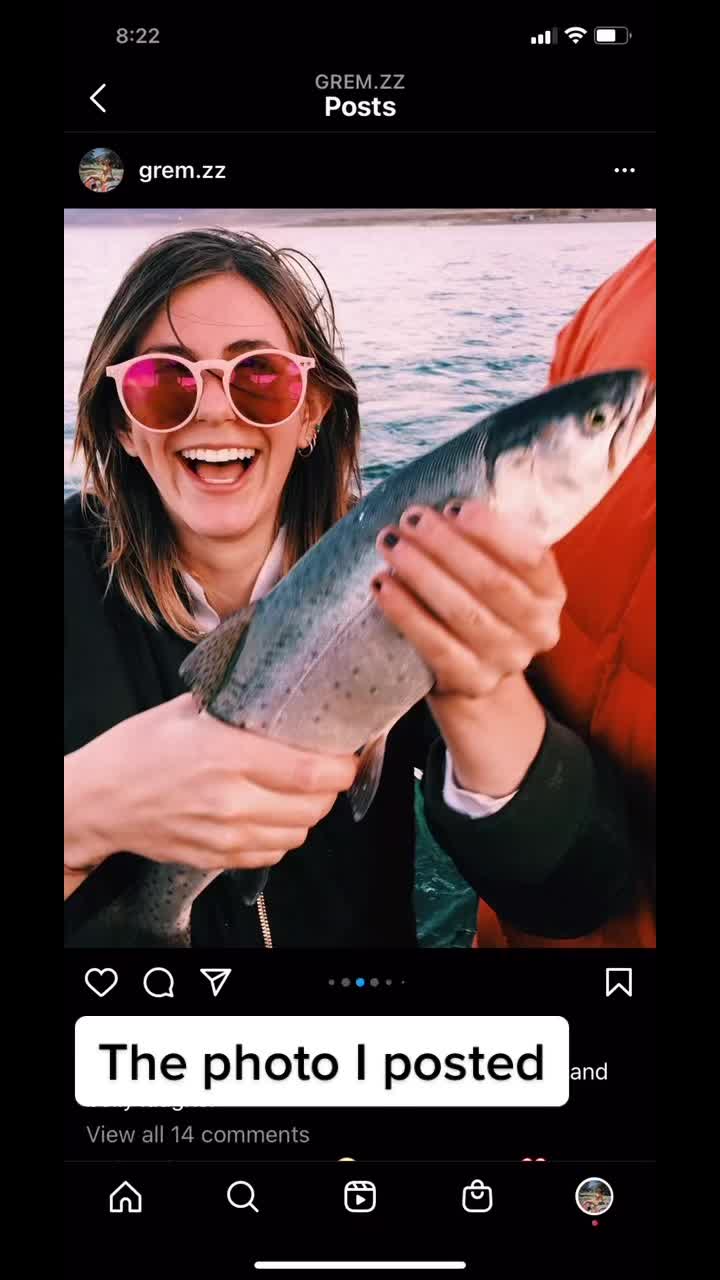
Task: Open the profile tab avatar
Action: click(x=594, y=1196)
